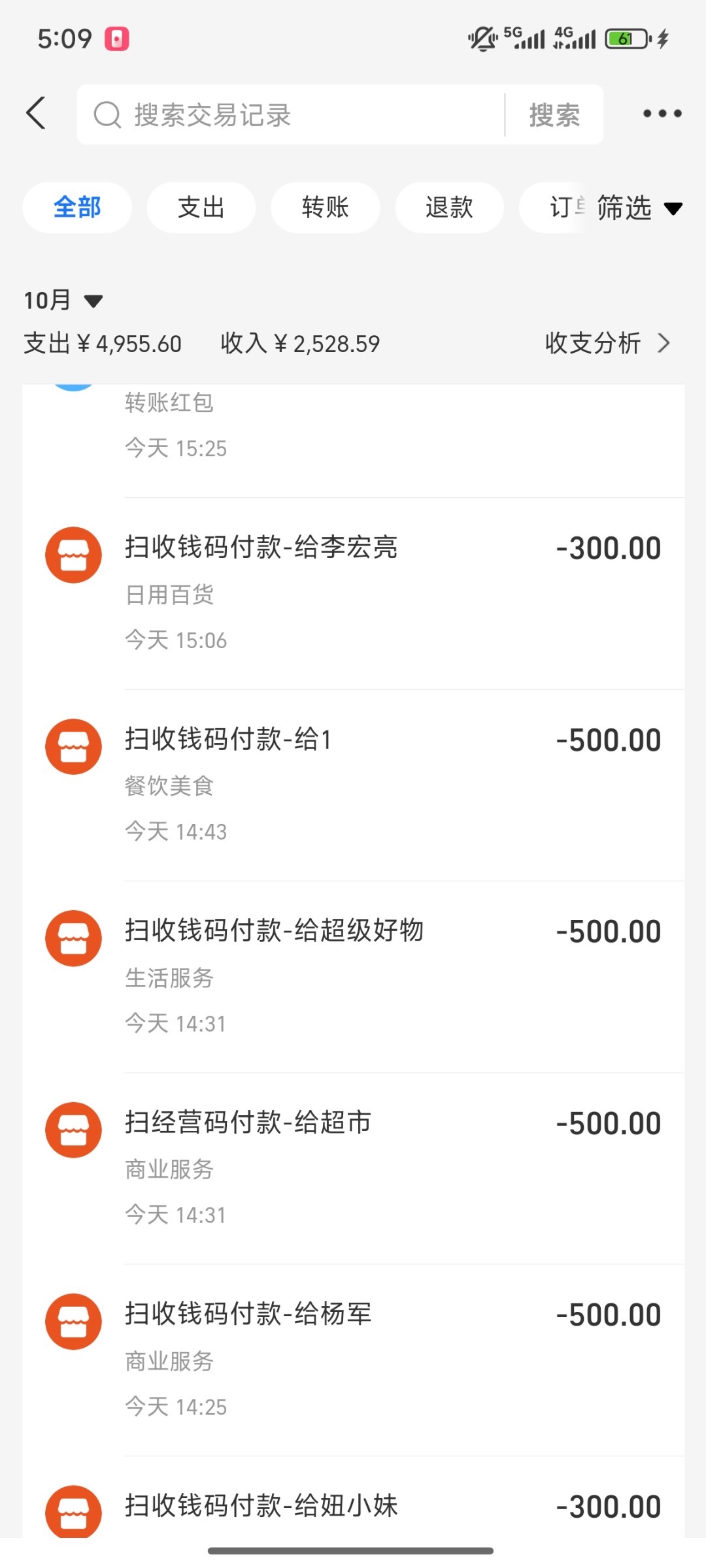Switch to the 支出 filter
The image size is (706, 1568).
click(201, 208)
